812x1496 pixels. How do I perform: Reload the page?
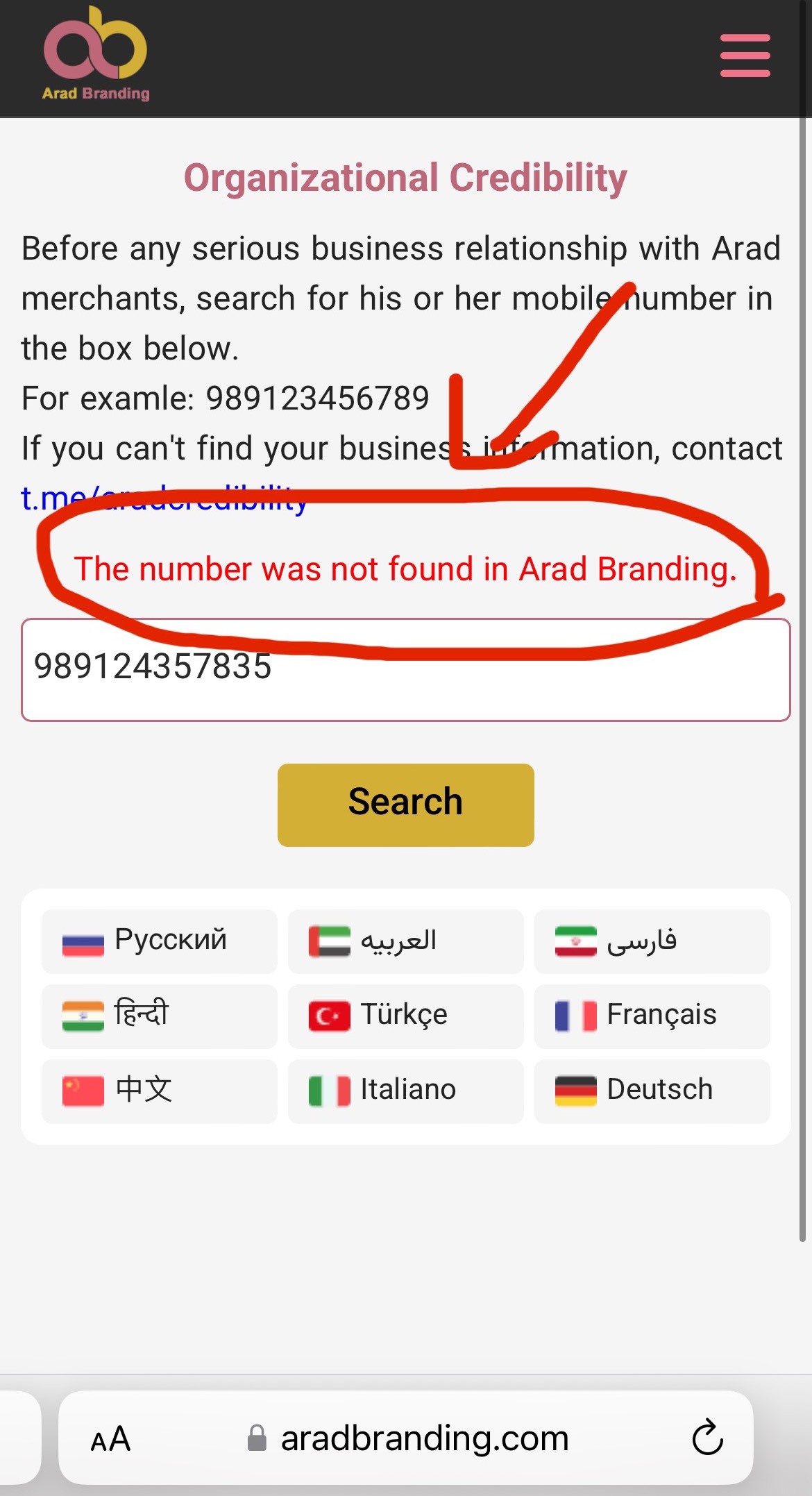click(x=707, y=1438)
